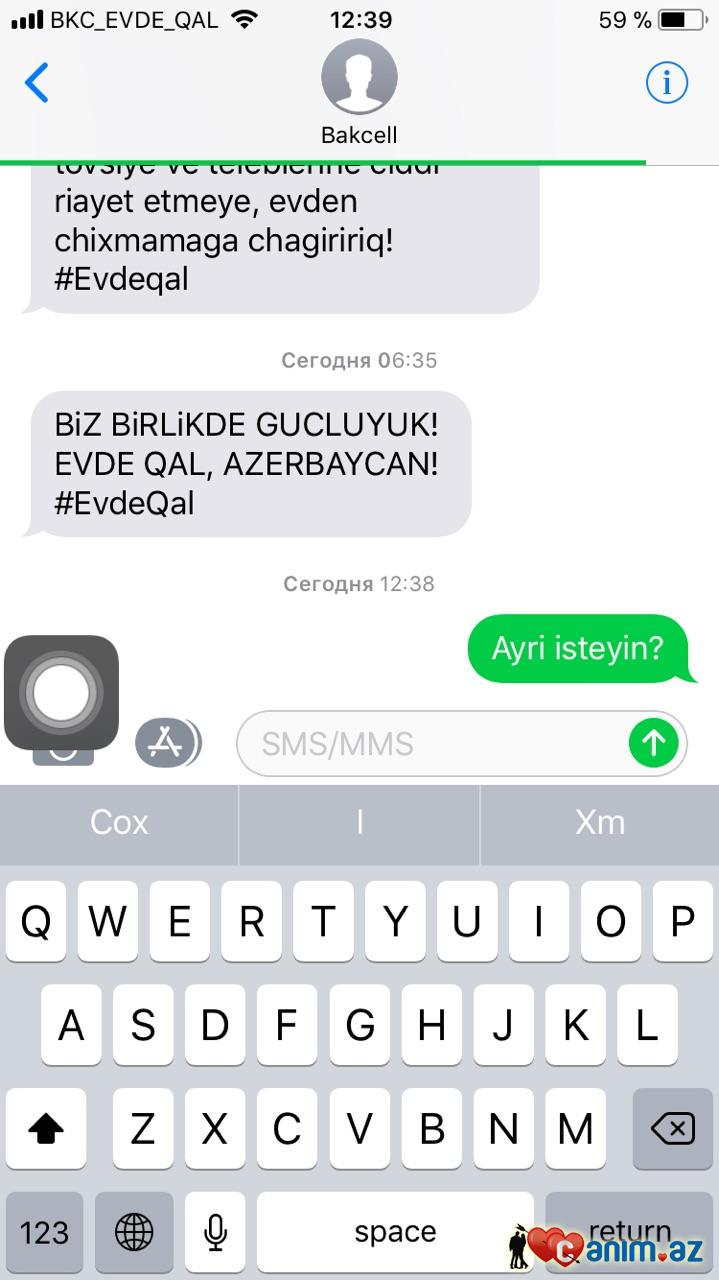Image resolution: width=719 pixels, height=1280 pixels.
Task: Go back to the messages list
Action: pos(37,82)
